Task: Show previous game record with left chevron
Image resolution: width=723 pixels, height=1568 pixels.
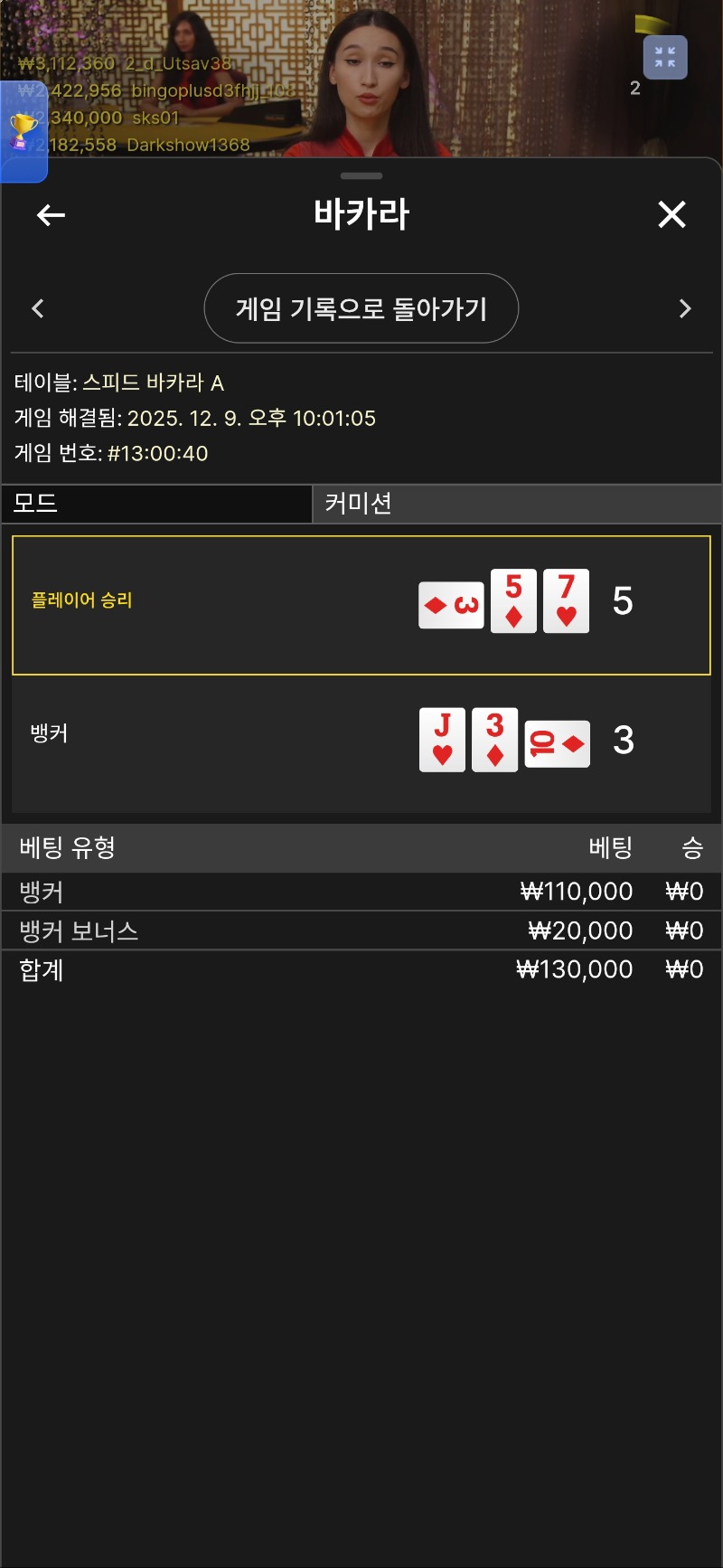Action: pos(38,308)
